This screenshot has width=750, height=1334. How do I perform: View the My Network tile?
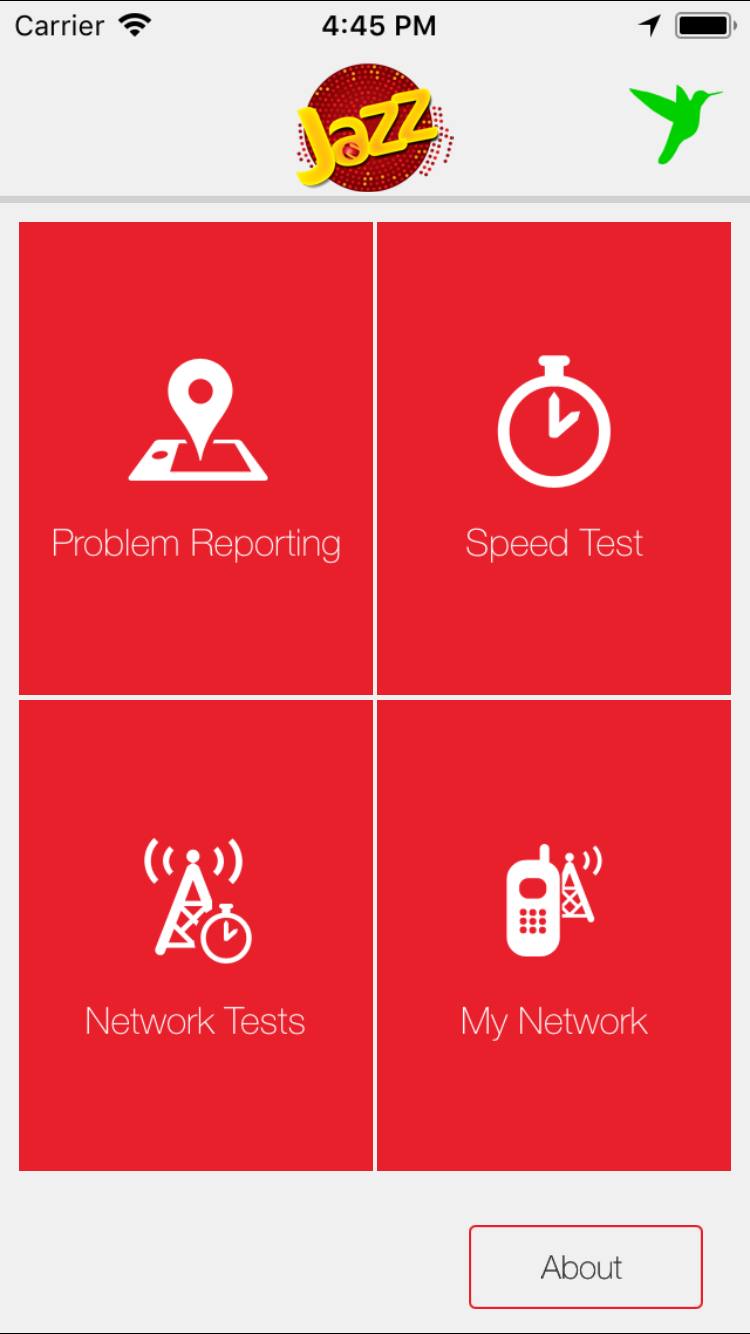pyautogui.click(x=554, y=935)
